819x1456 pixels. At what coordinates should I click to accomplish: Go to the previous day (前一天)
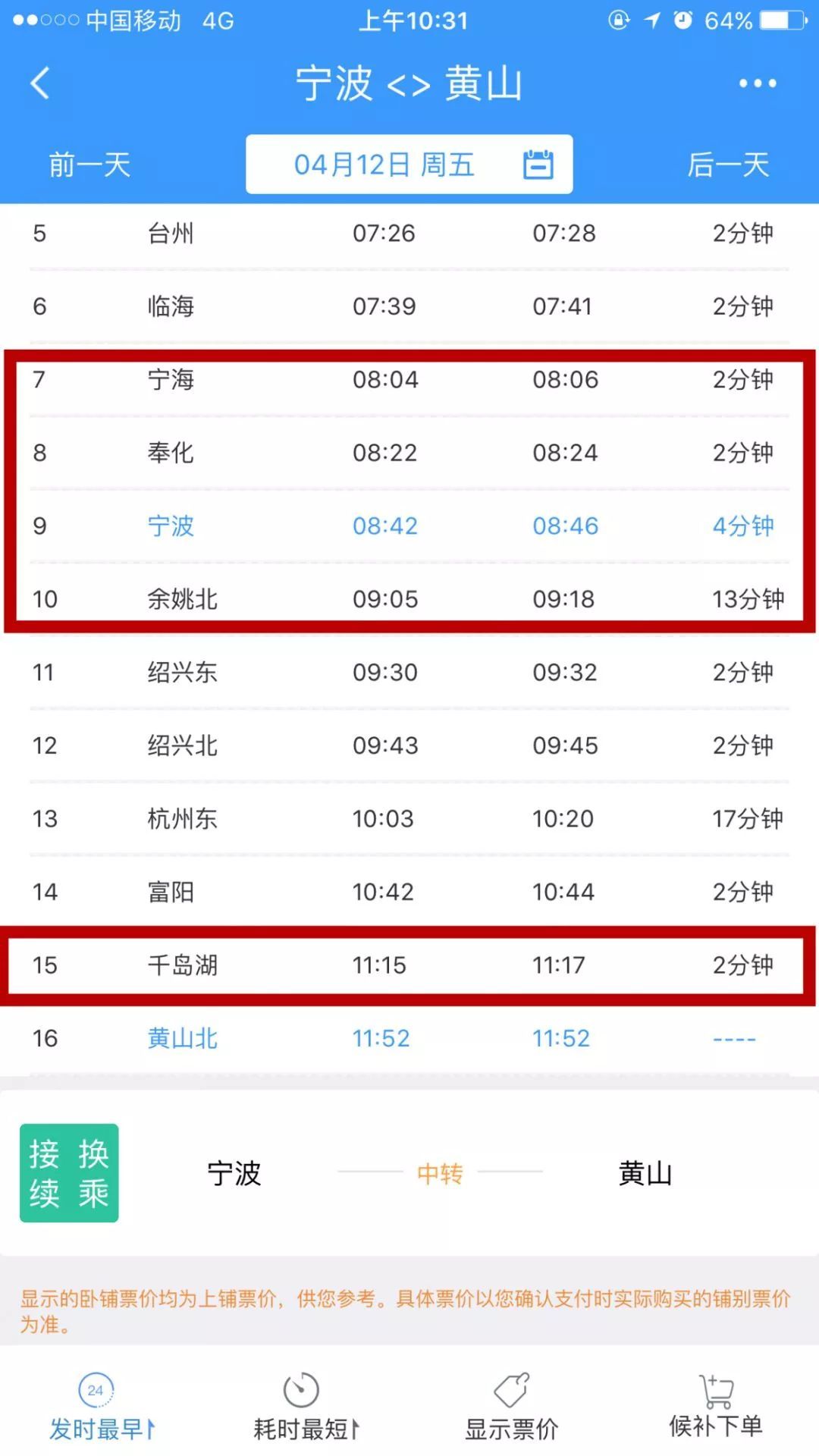89,165
